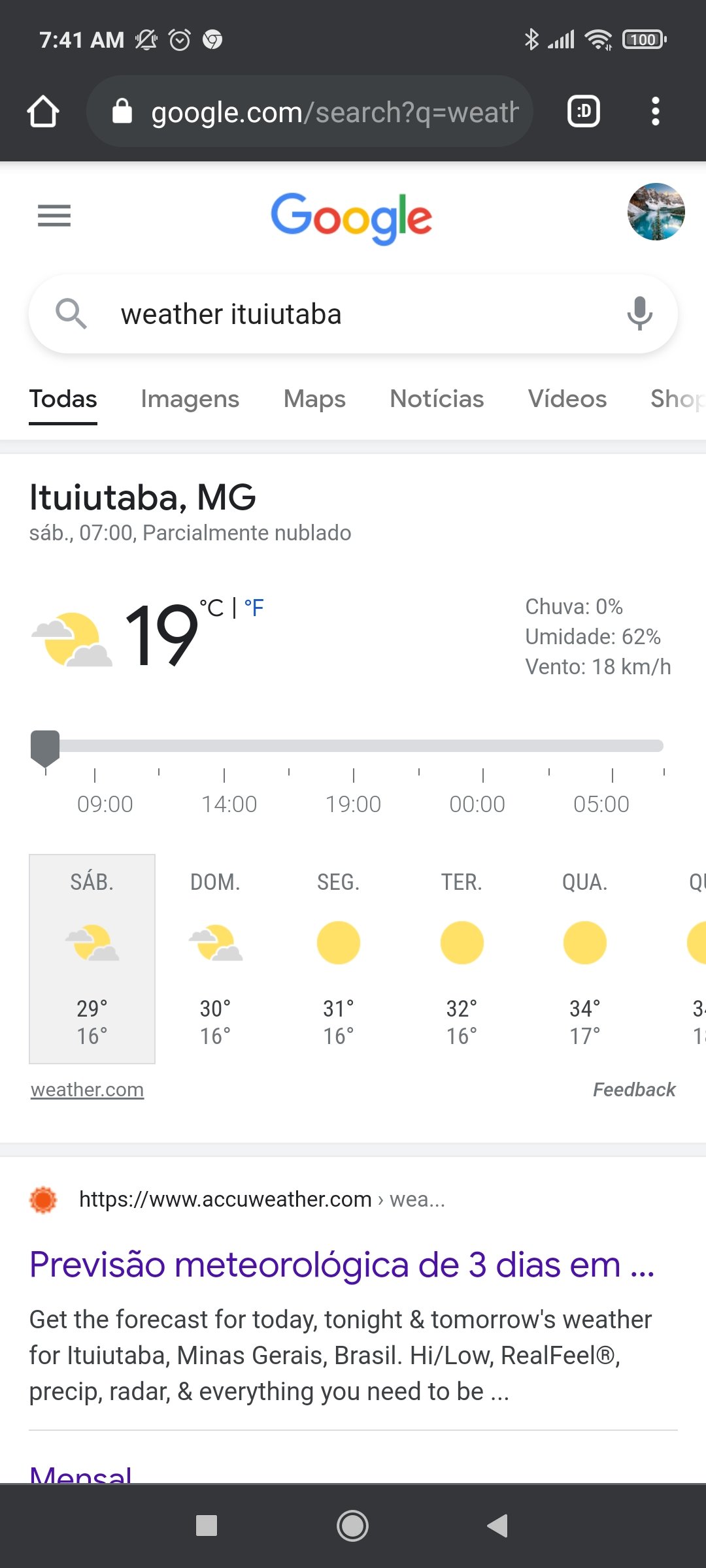Go back with the system navigation button

[497, 1526]
